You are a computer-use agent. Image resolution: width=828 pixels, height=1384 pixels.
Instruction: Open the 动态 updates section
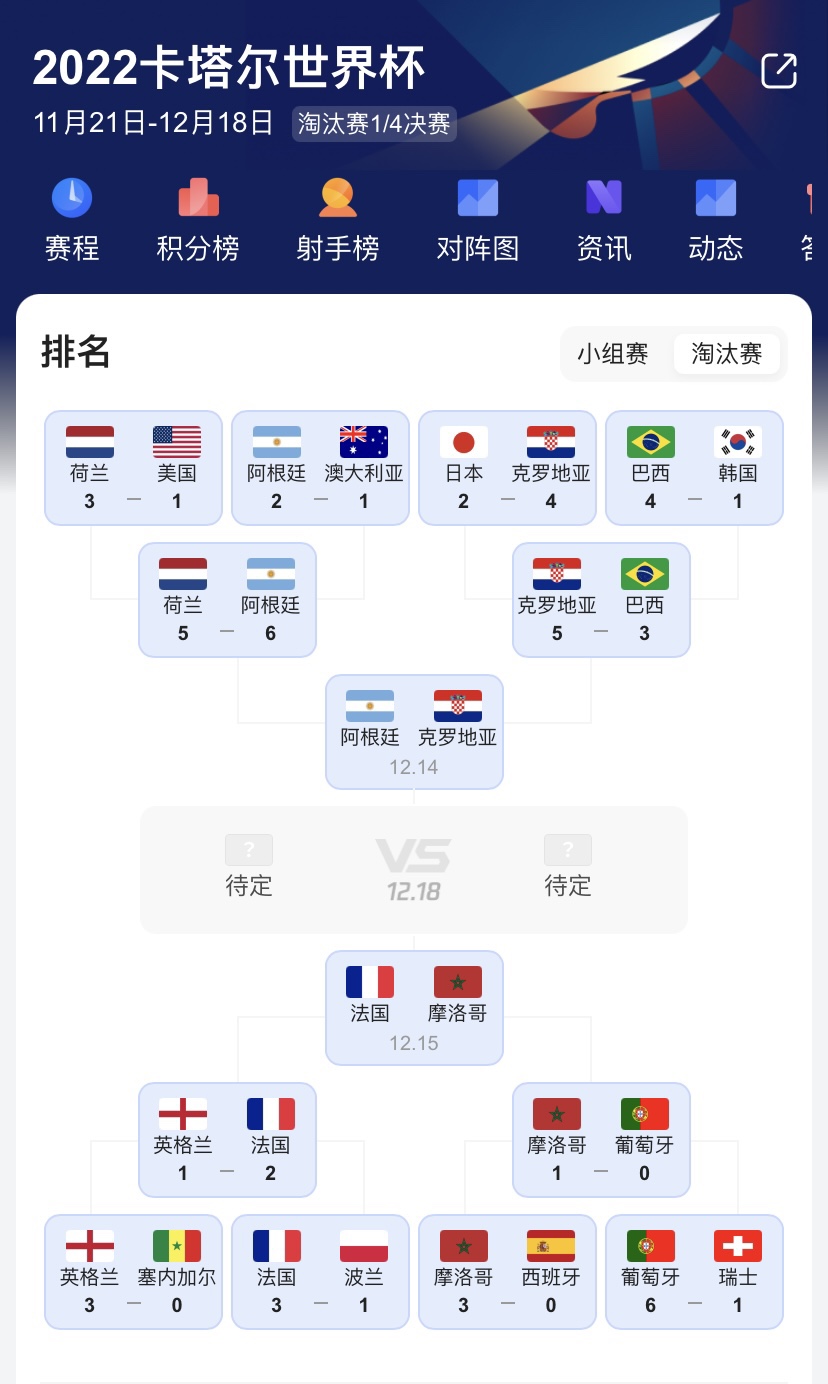click(716, 219)
